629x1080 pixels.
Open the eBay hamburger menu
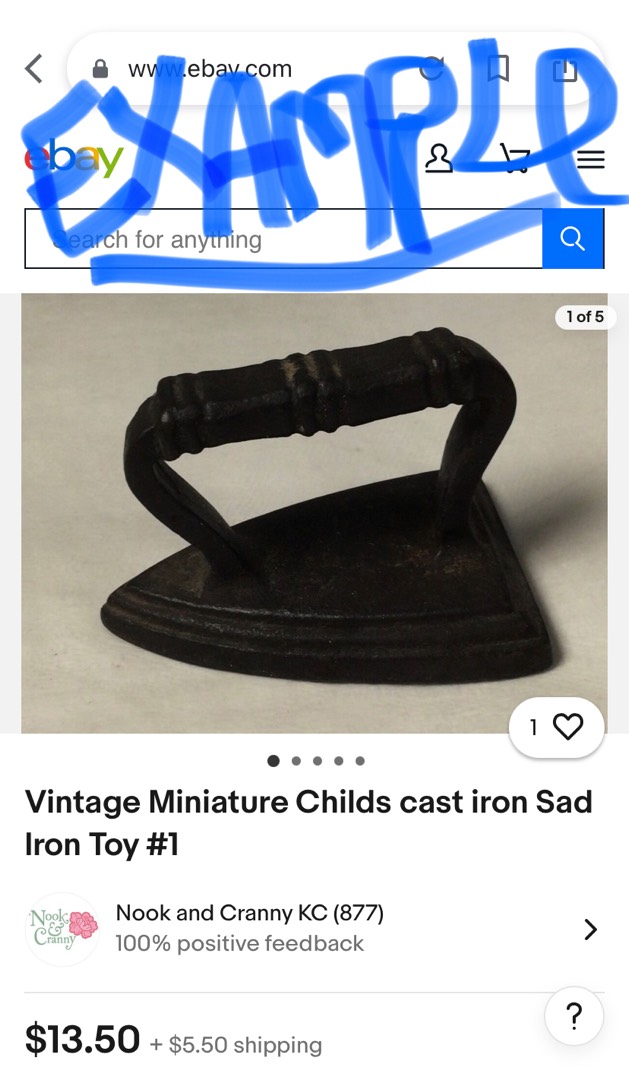[590, 159]
